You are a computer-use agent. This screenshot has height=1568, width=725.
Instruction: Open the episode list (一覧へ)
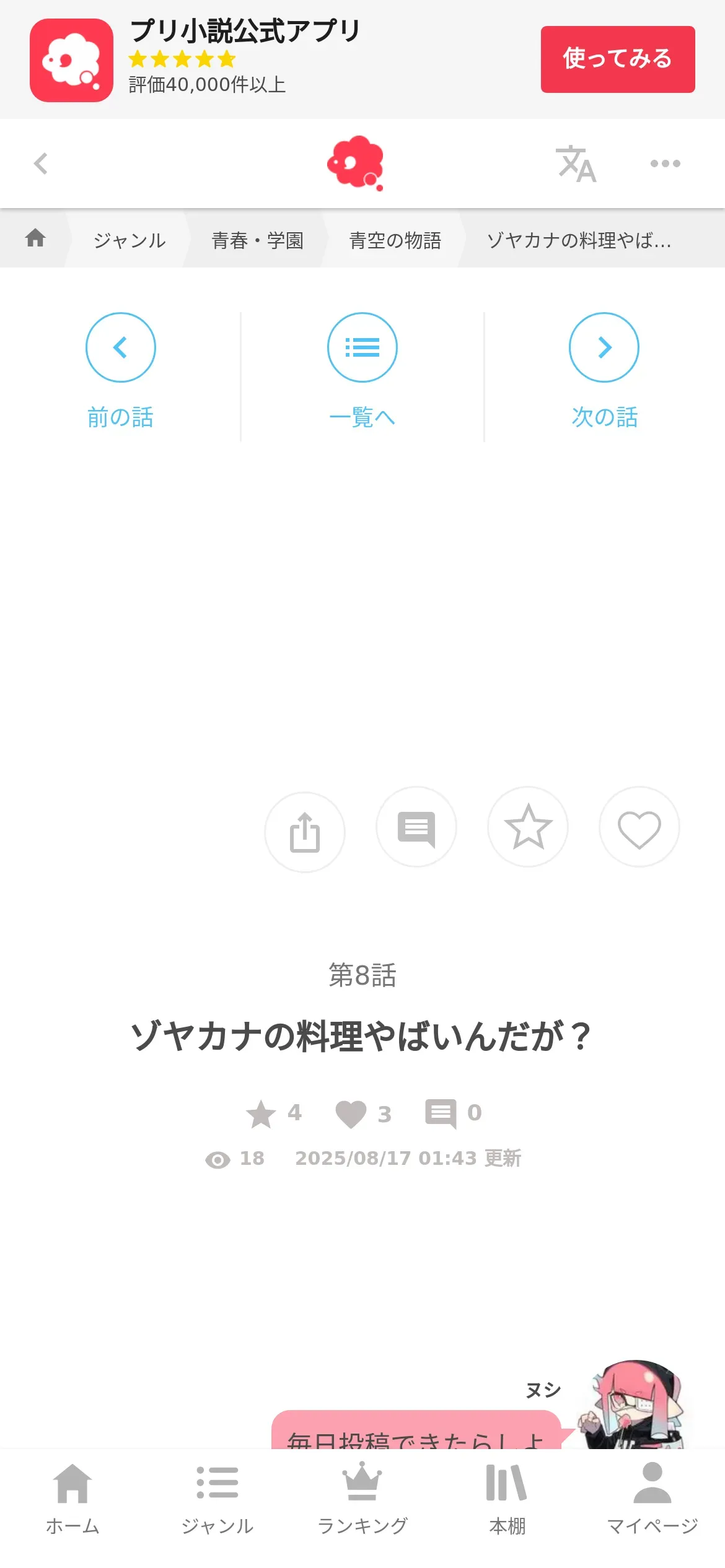pyautogui.click(x=362, y=370)
